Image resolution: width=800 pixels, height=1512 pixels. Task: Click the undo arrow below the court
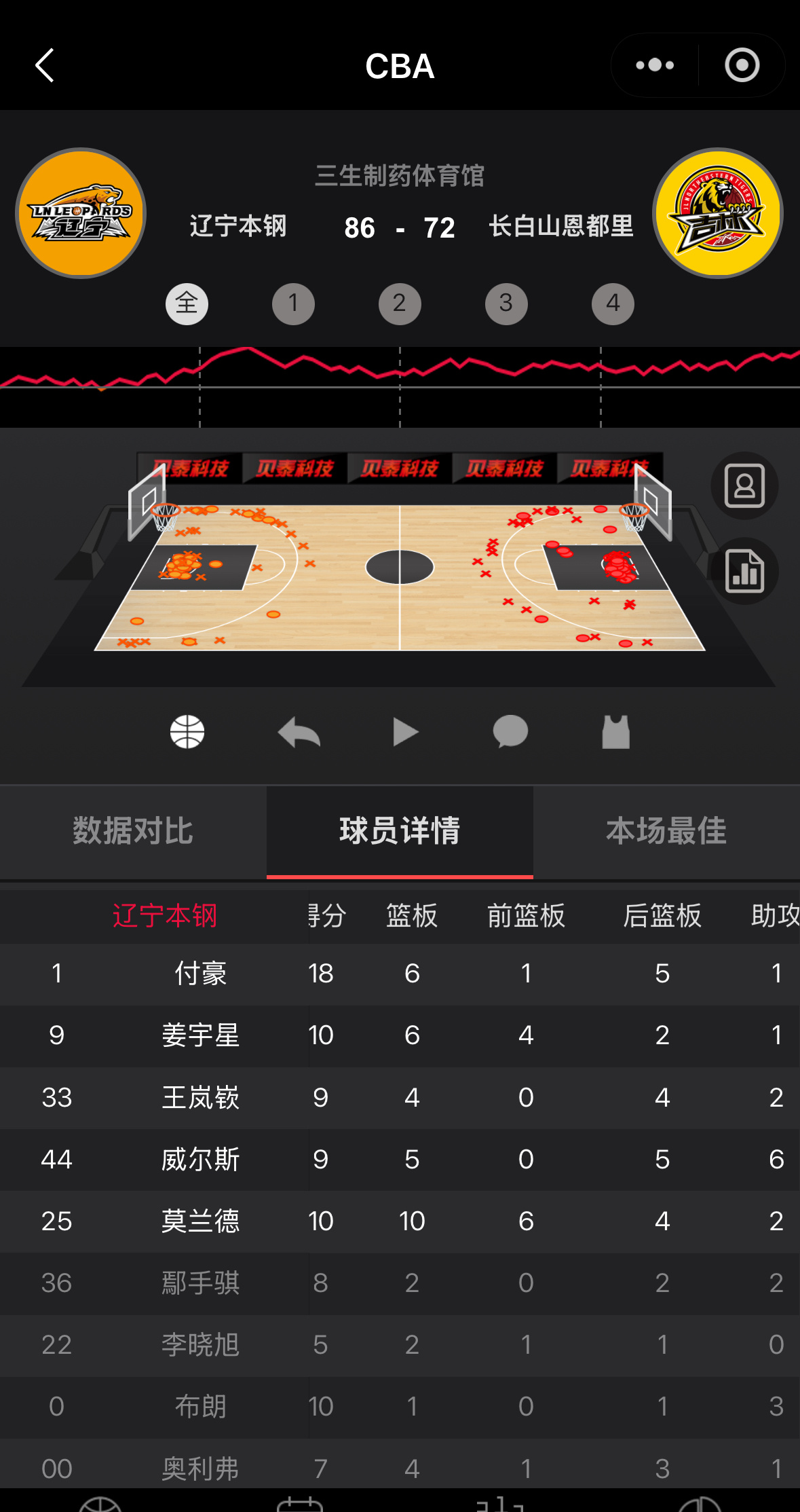click(x=300, y=731)
